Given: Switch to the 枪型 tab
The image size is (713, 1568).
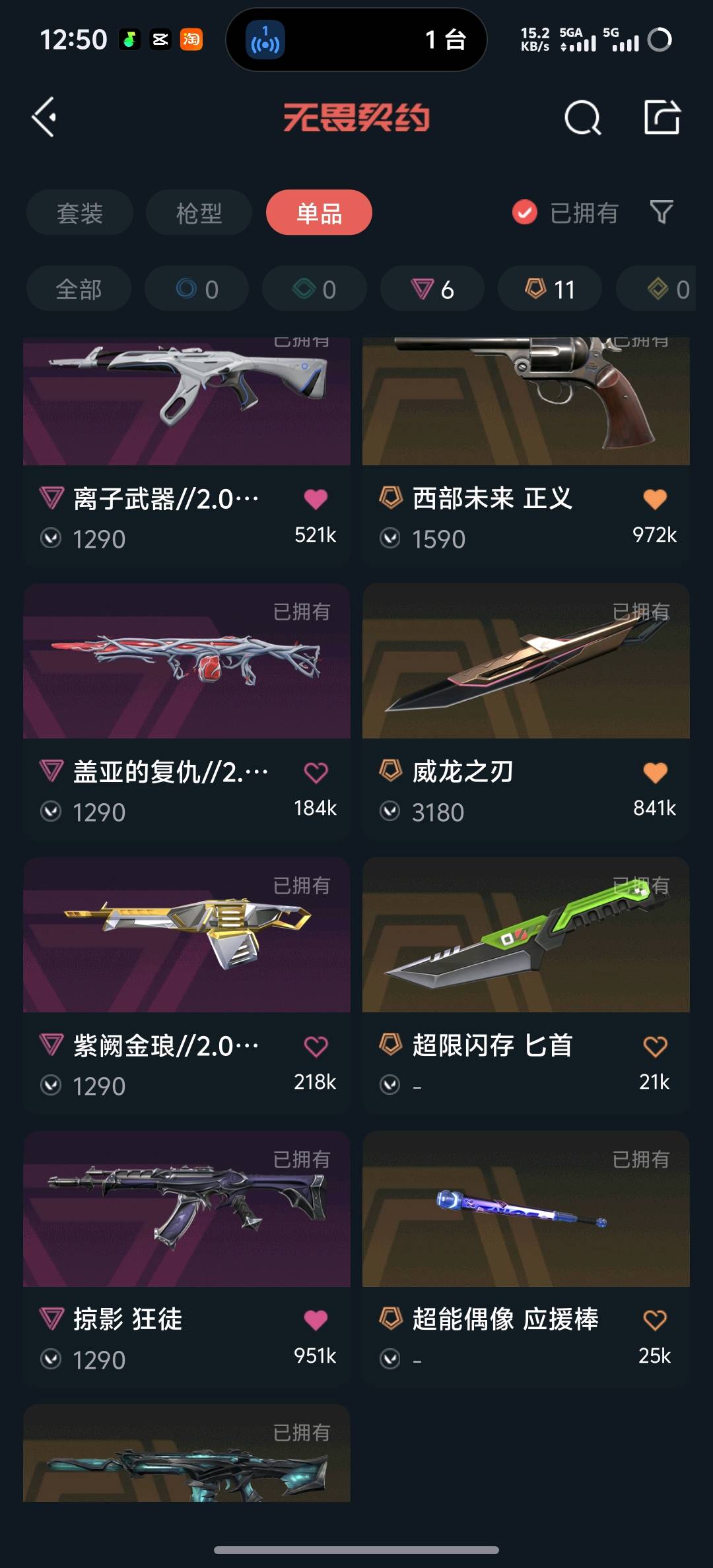Looking at the screenshot, I should pos(199,212).
